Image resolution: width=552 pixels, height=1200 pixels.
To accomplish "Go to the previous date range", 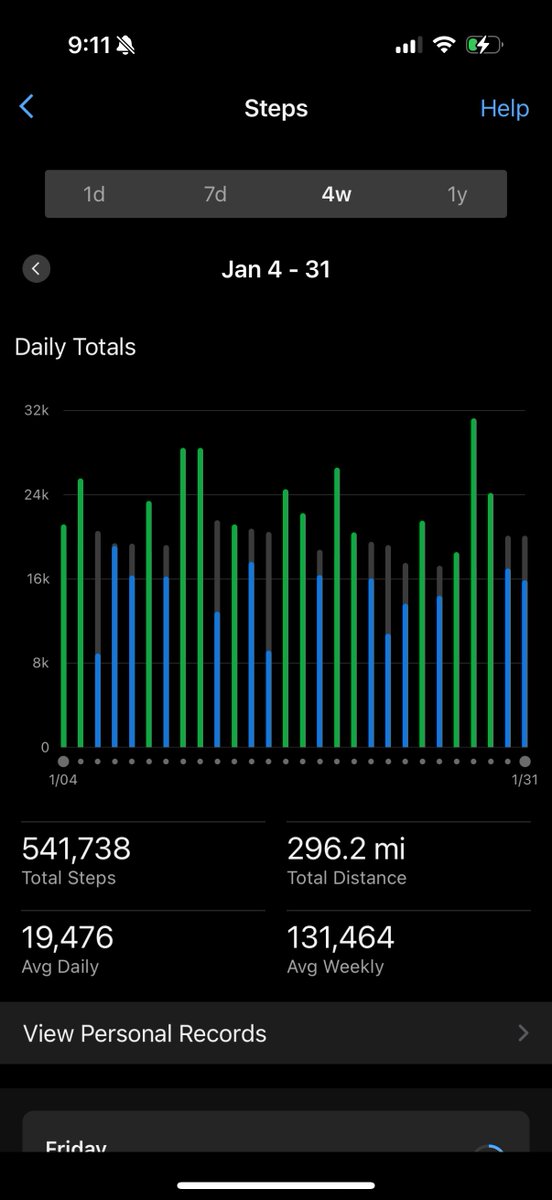I will (x=36, y=268).
